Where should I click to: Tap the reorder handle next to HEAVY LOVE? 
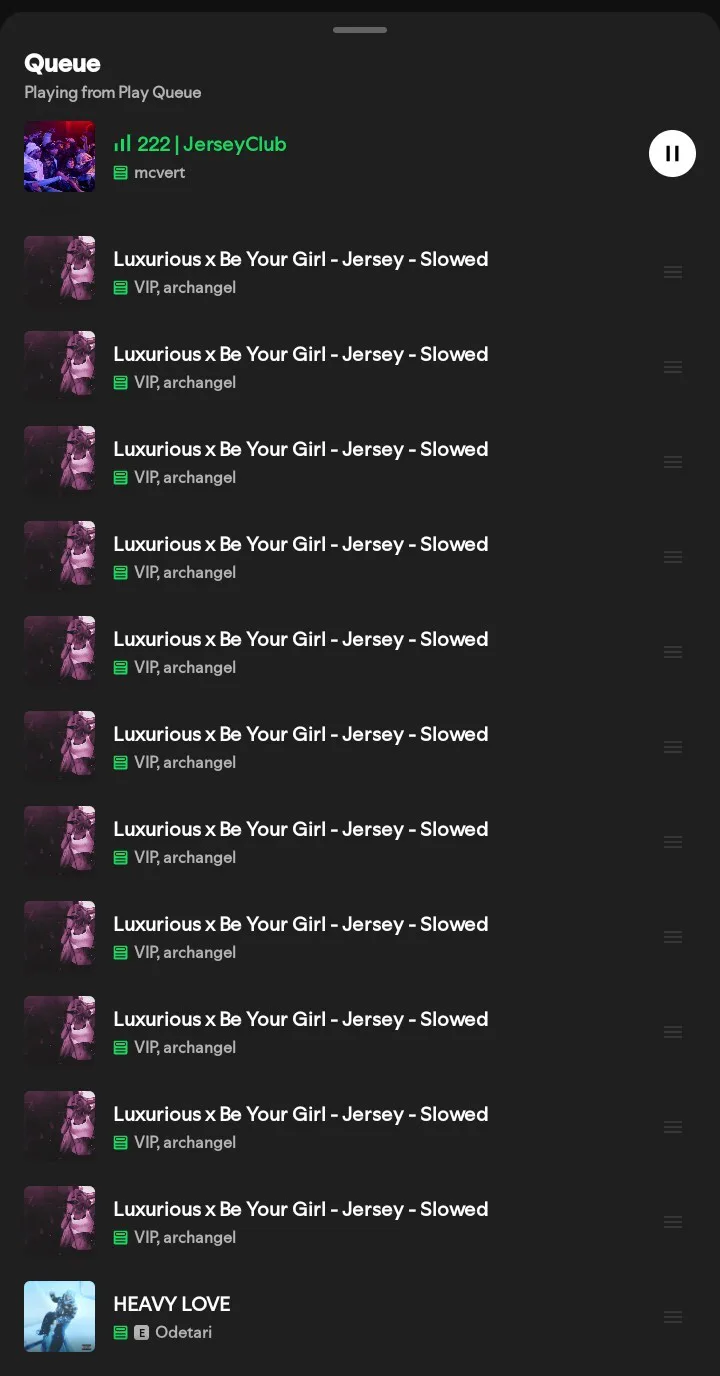(x=673, y=1317)
